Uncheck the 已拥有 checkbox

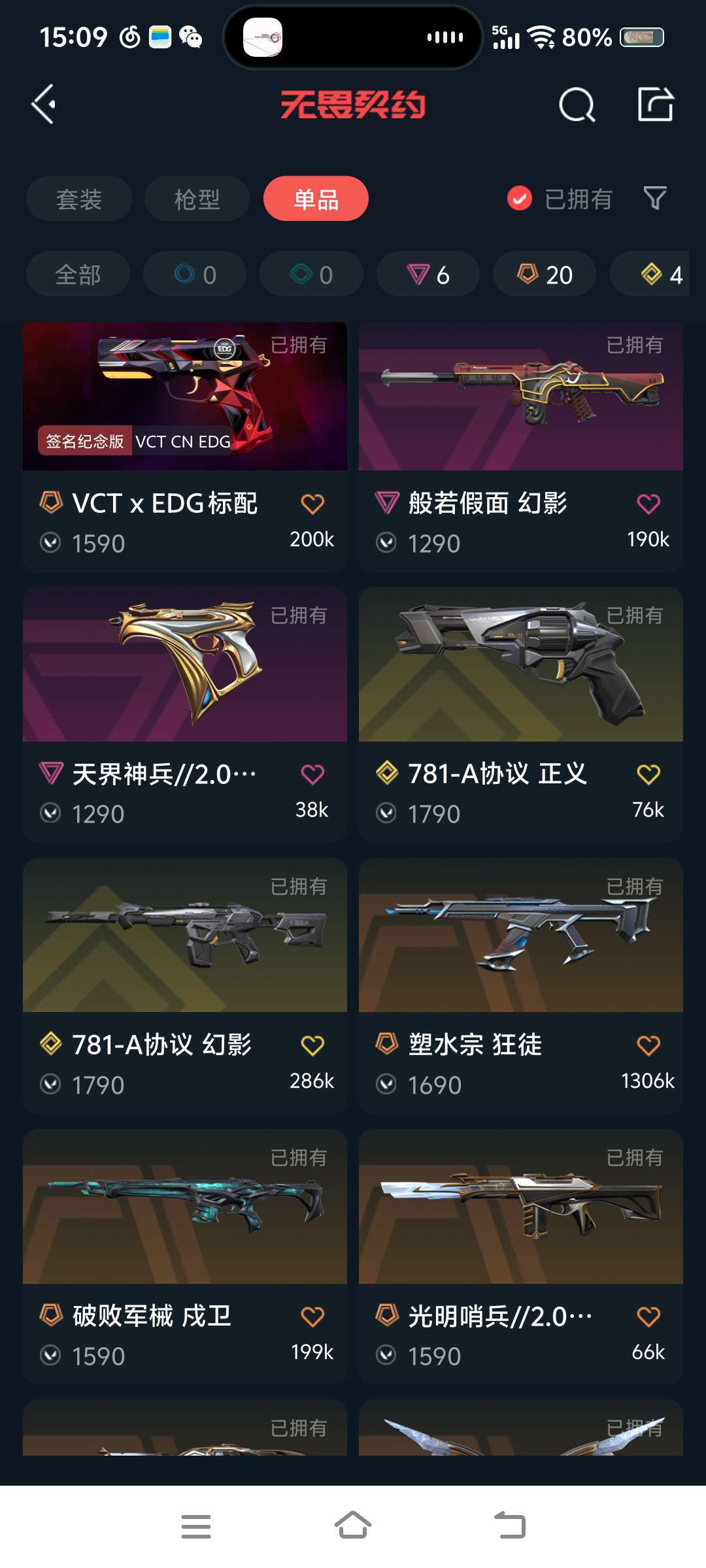click(520, 199)
